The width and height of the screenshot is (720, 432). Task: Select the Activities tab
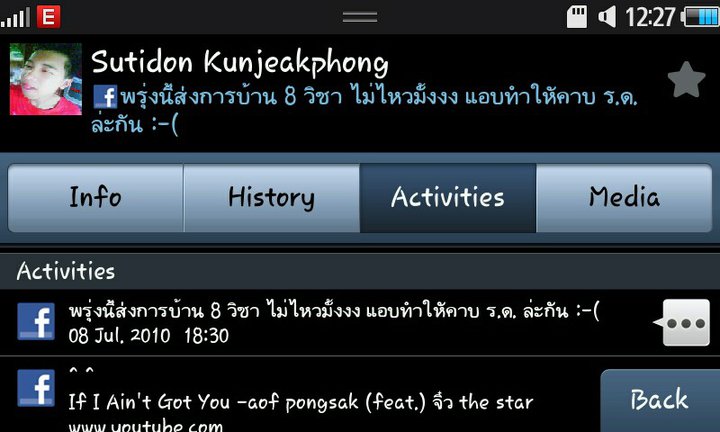pos(447,198)
